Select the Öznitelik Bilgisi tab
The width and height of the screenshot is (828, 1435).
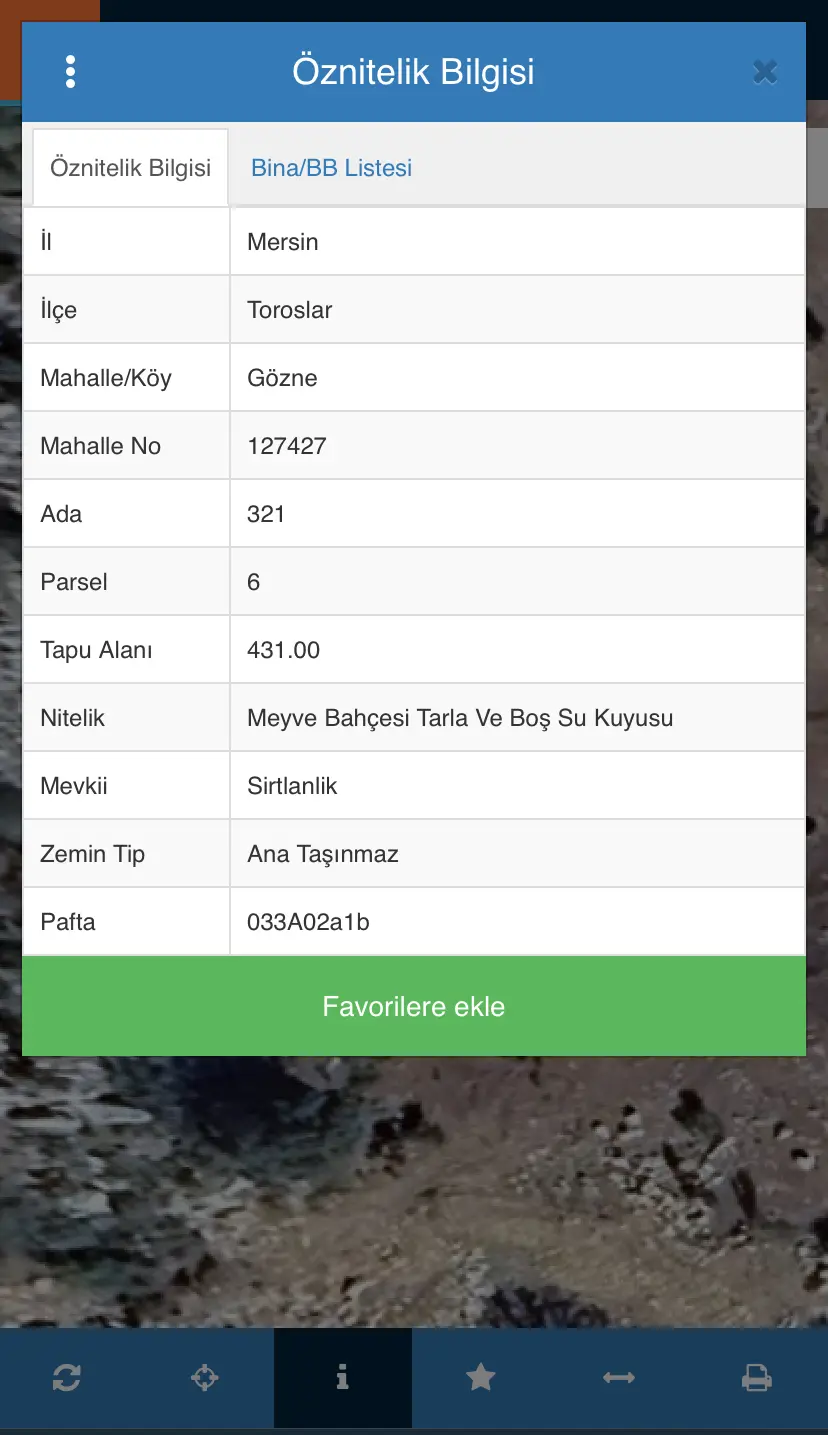point(131,168)
